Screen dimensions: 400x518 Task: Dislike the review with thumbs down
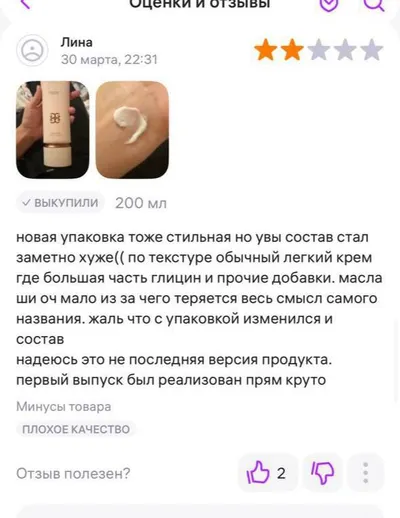click(x=323, y=473)
